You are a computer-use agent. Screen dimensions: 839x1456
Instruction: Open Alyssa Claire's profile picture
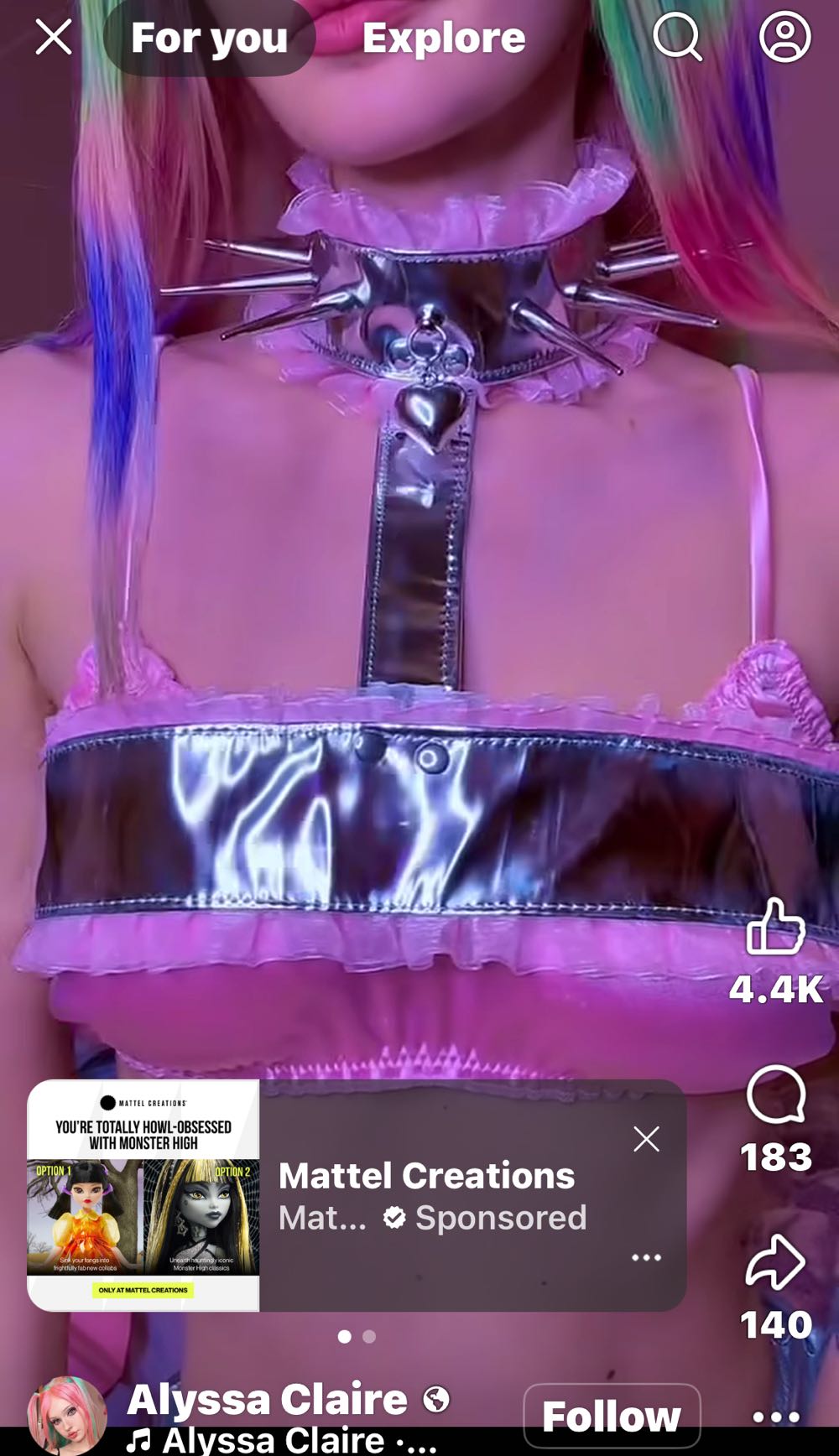click(67, 1416)
